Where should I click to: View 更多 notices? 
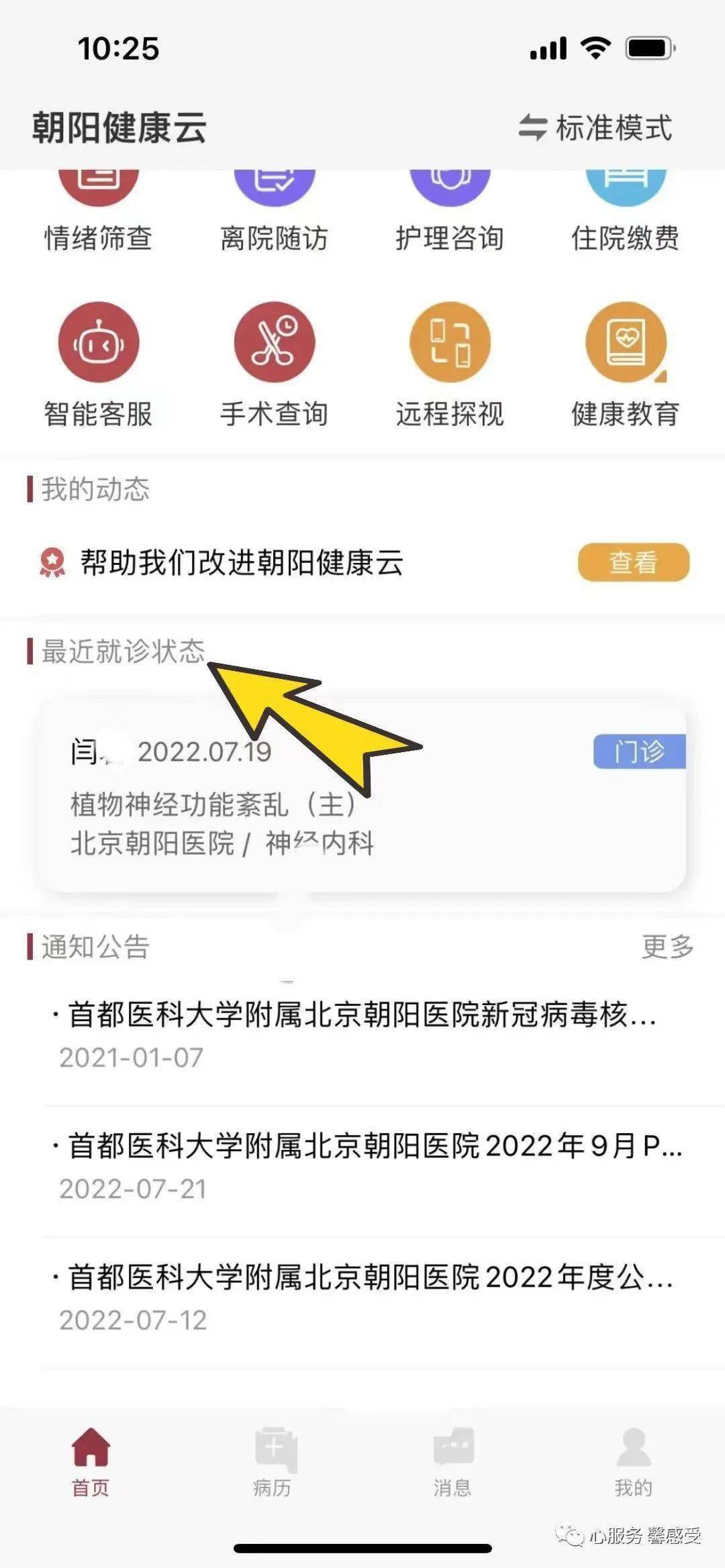pos(667,947)
